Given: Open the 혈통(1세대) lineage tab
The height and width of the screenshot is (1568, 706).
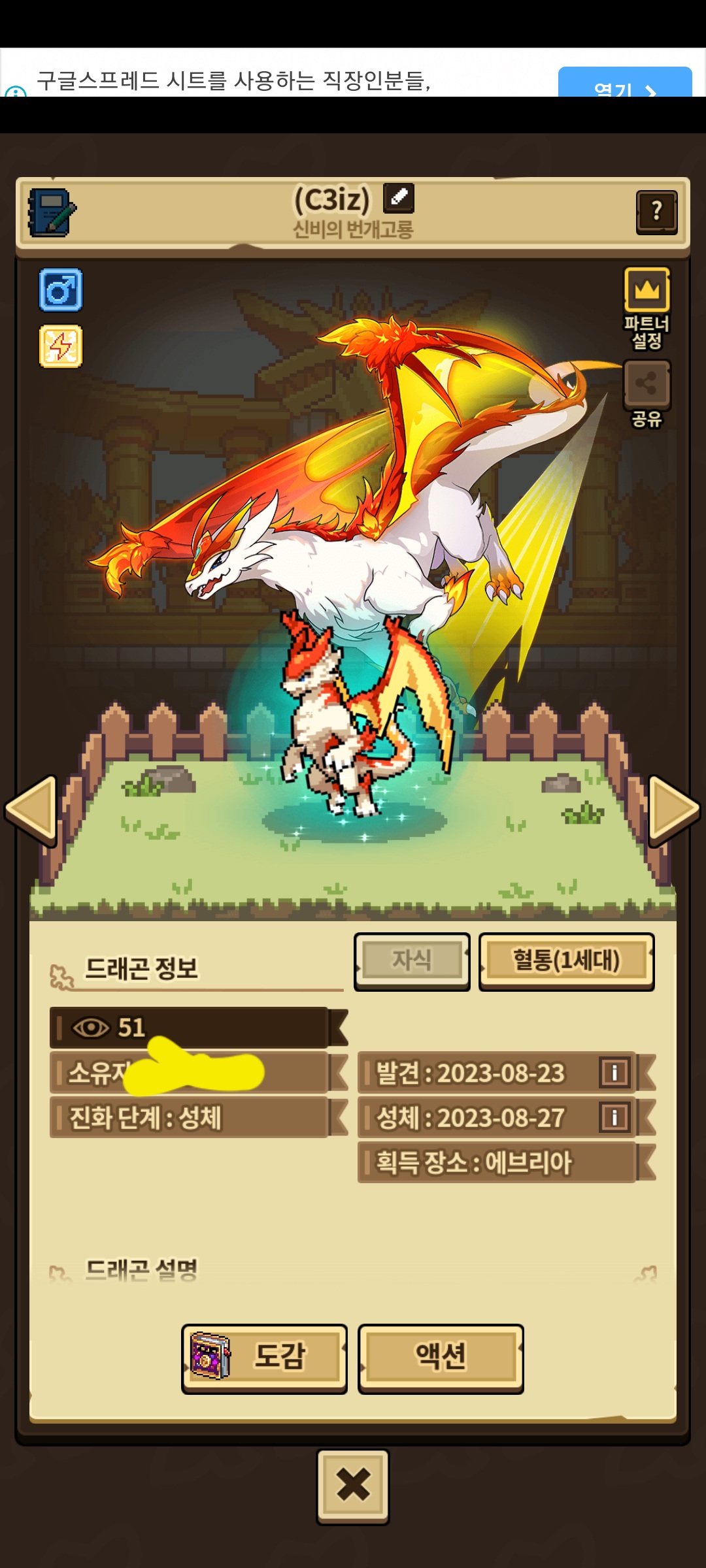Looking at the screenshot, I should [x=566, y=961].
